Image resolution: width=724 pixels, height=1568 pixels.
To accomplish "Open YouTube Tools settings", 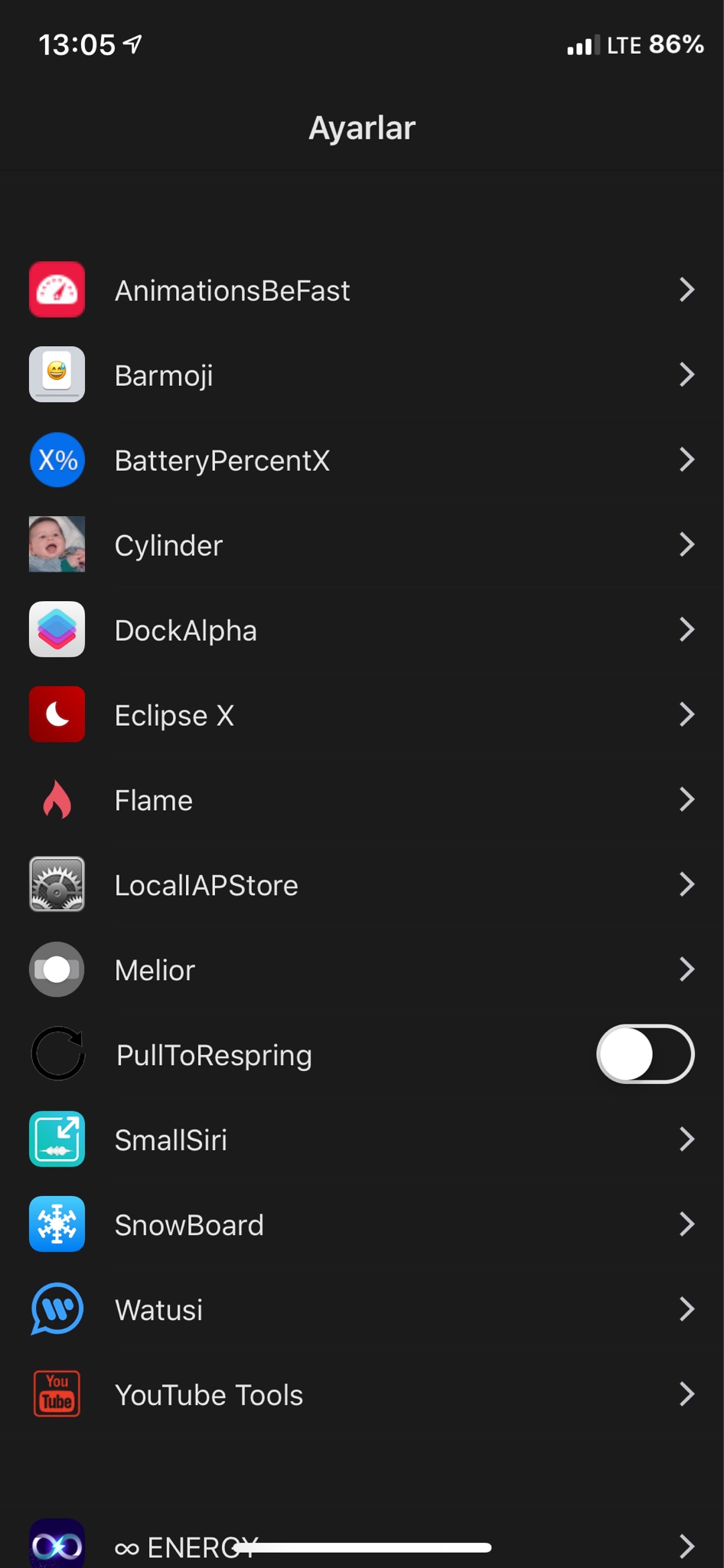I will [361, 1395].
